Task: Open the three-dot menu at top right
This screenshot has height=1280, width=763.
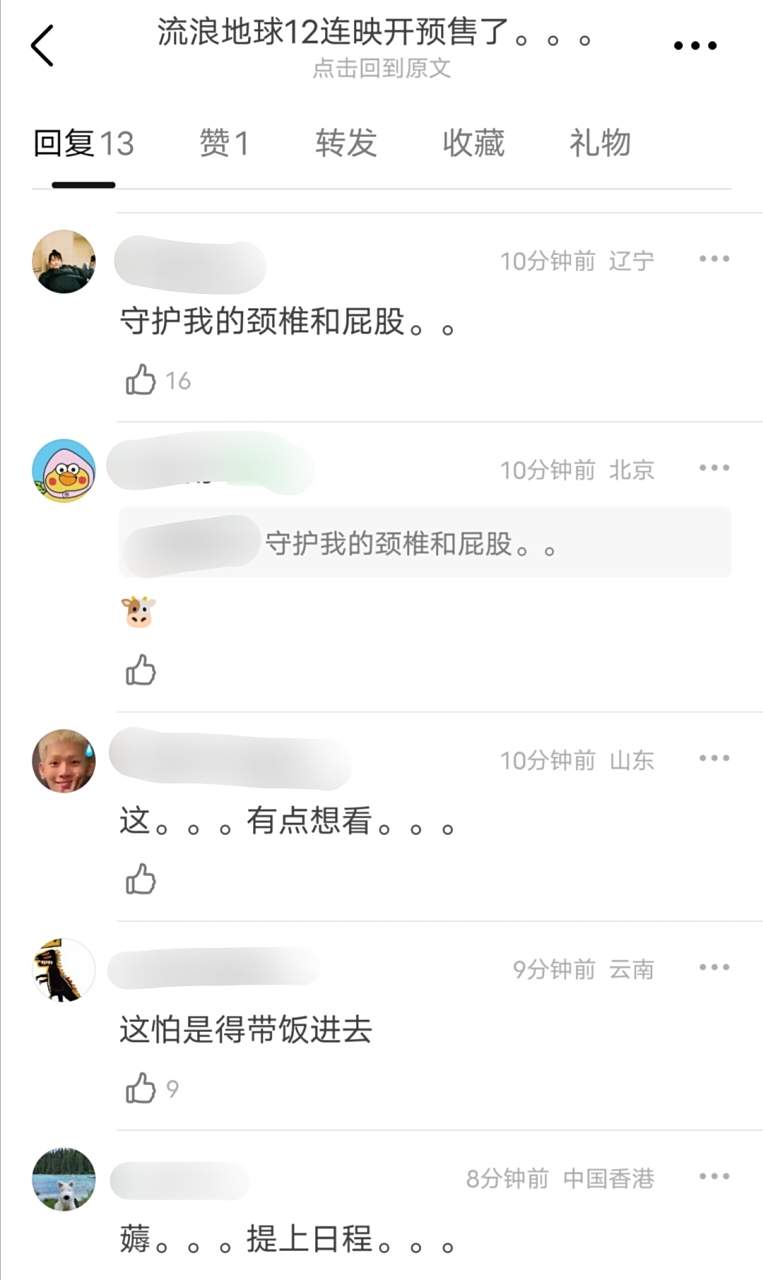Action: 697,43
